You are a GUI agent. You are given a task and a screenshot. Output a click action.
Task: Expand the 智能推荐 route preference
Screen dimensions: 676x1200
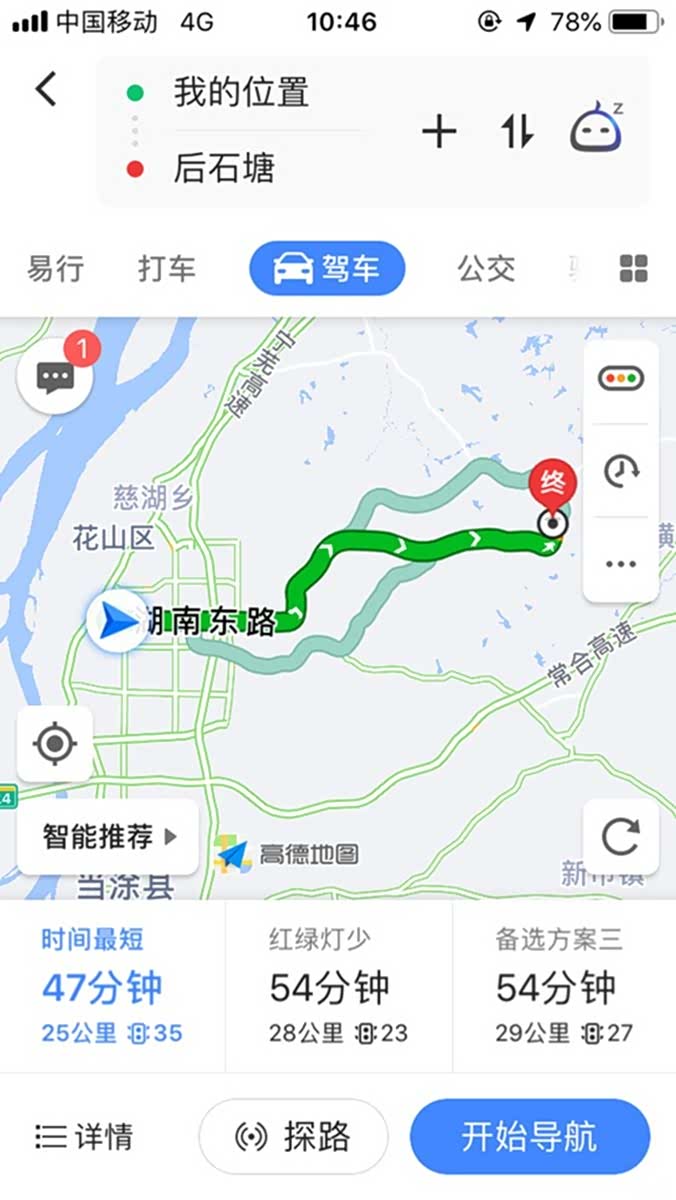[108, 837]
